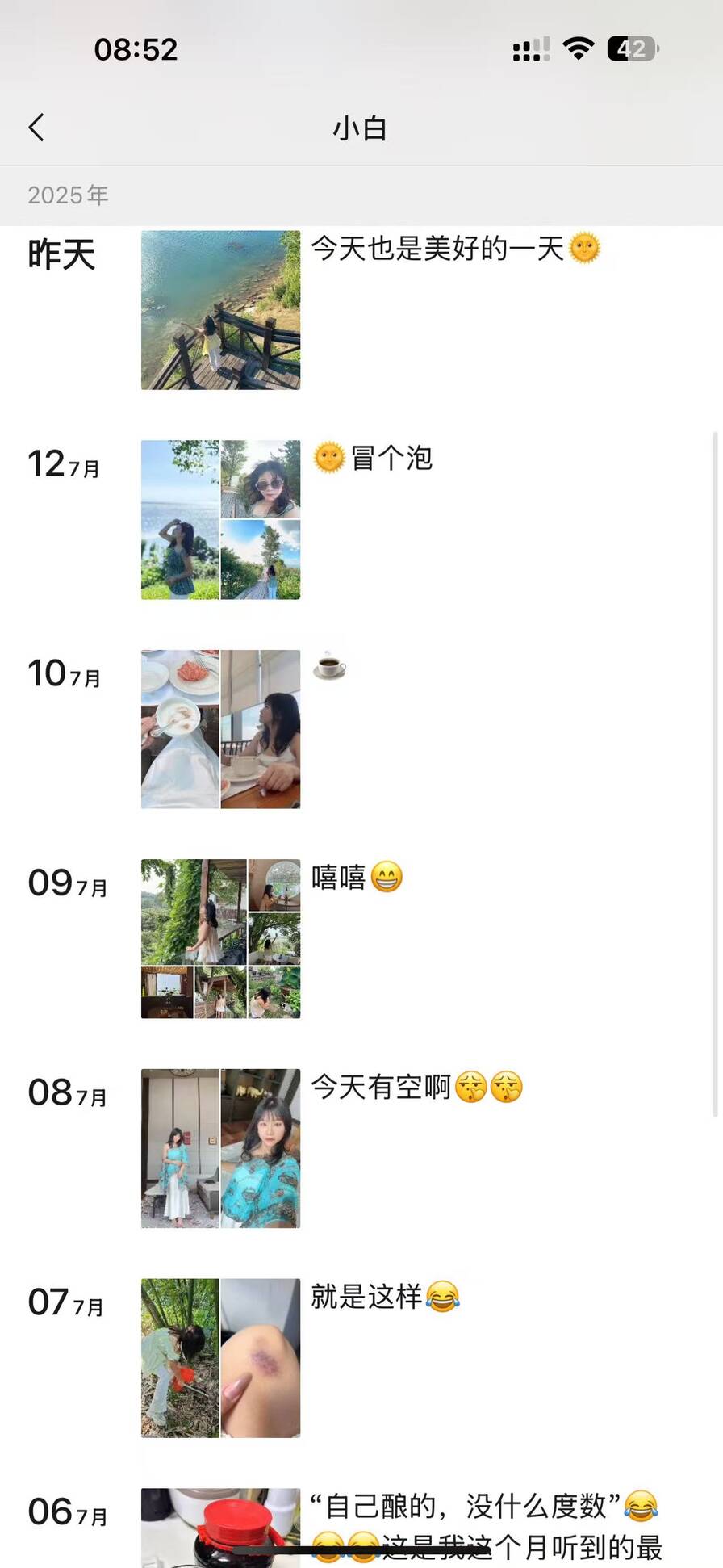View the July 7 post 就是这样
723x1568 pixels.
point(220,1358)
